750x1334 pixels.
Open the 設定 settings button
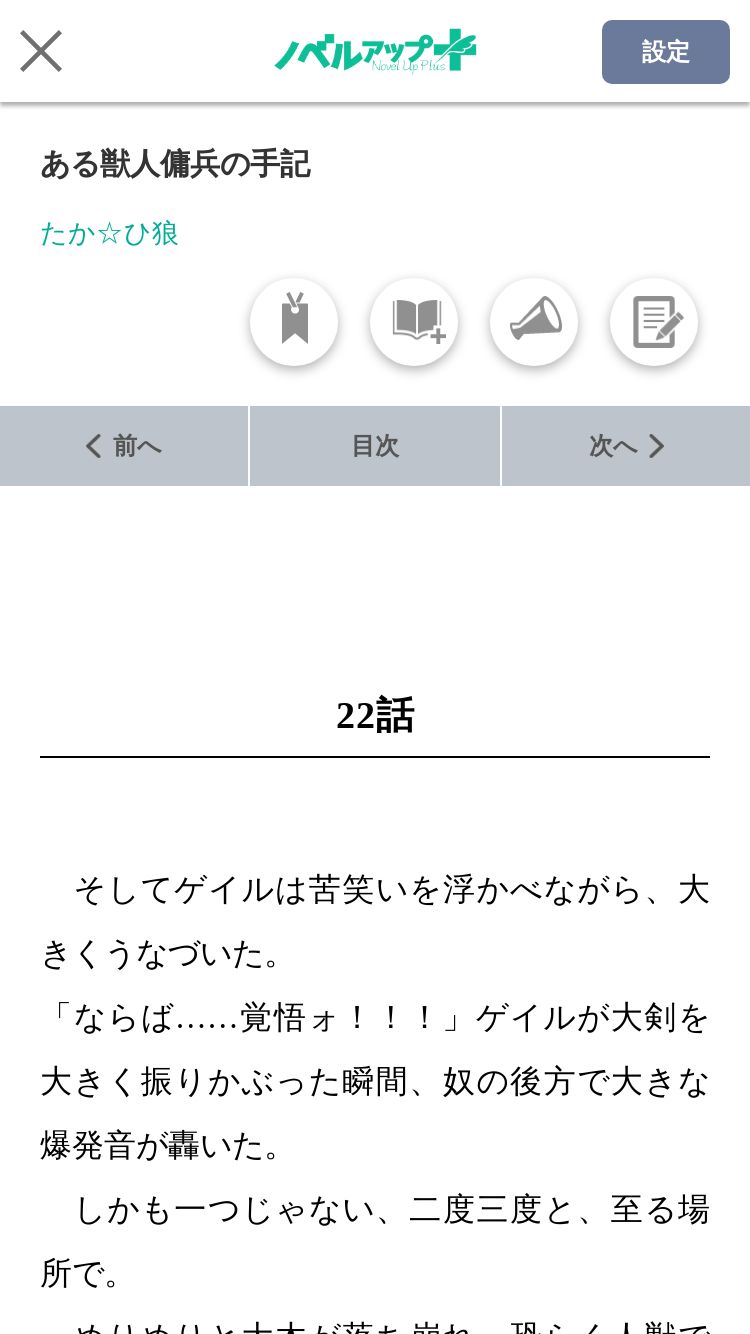coord(666,52)
